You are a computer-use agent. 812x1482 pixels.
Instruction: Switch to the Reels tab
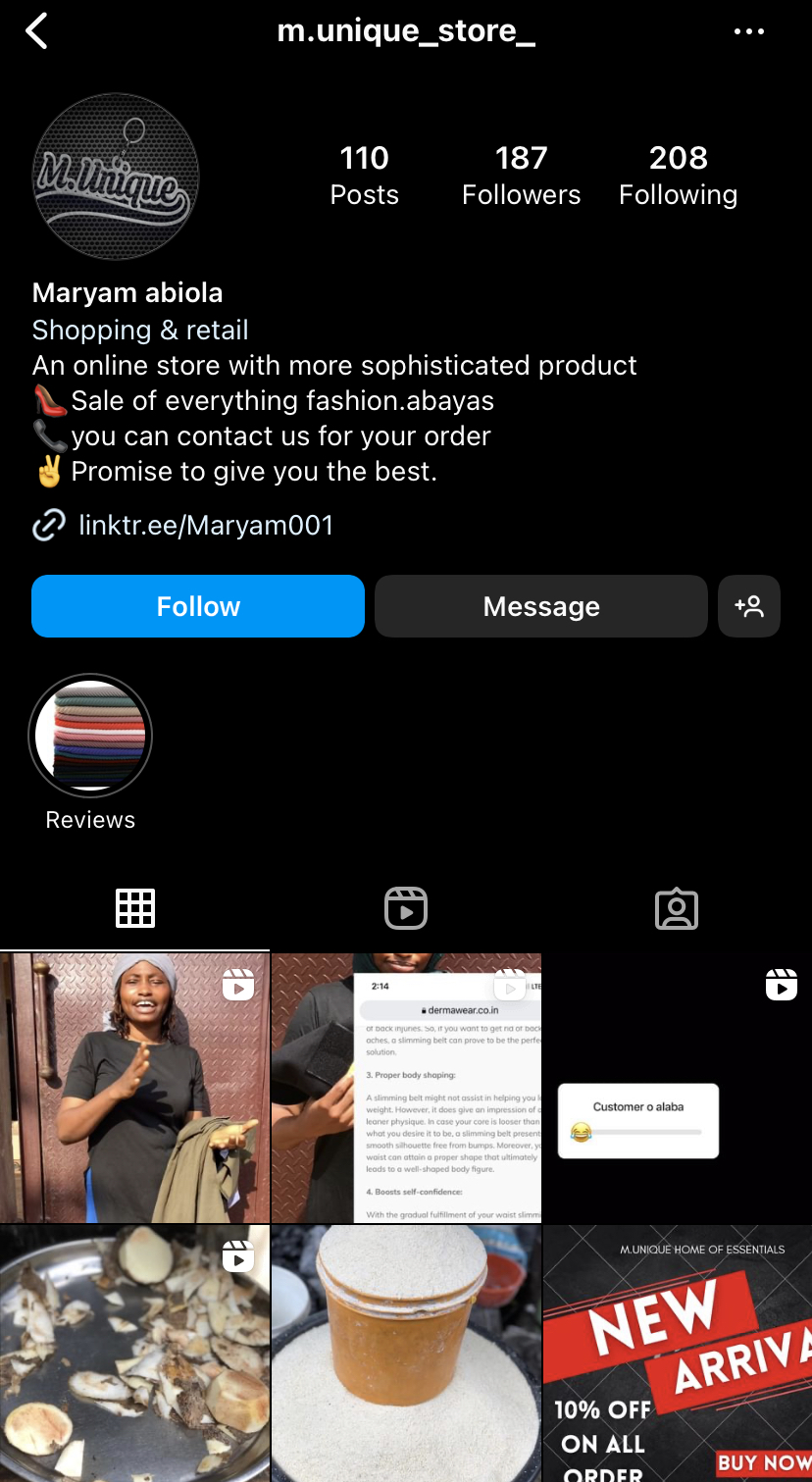coord(406,908)
